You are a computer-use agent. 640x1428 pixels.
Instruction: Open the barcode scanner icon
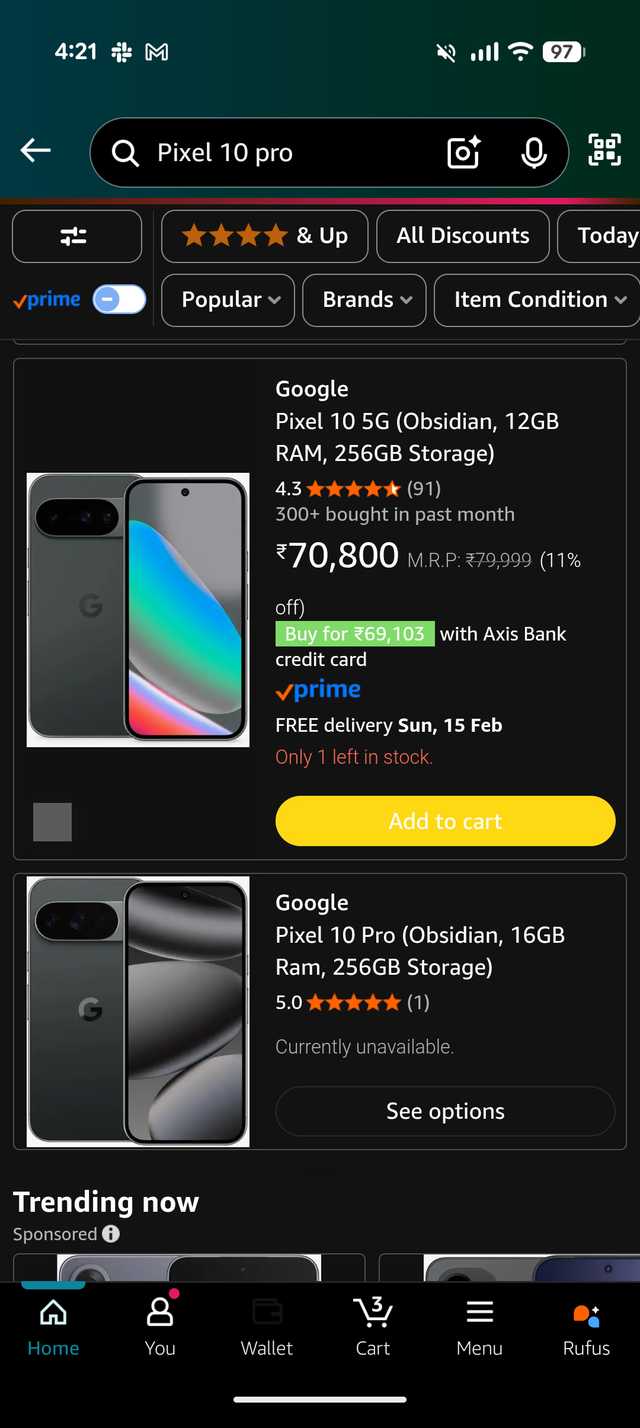(x=604, y=151)
